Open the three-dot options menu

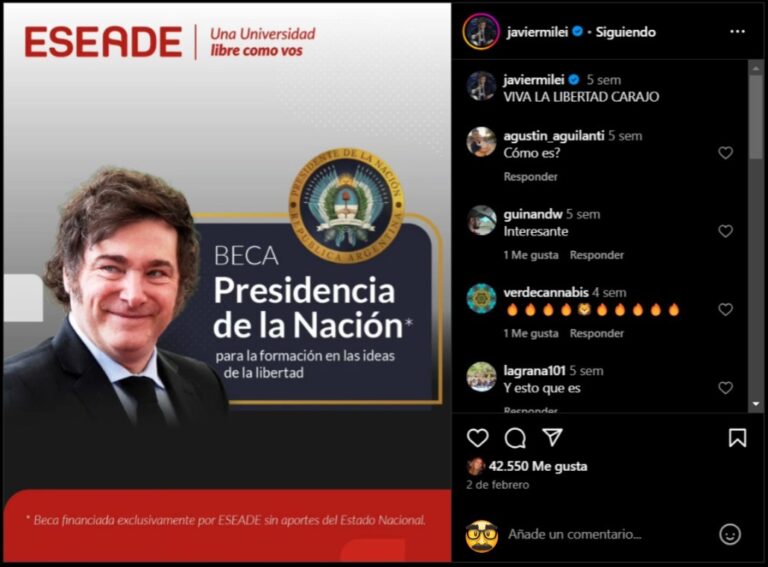pyautogui.click(x=737, y=32)
